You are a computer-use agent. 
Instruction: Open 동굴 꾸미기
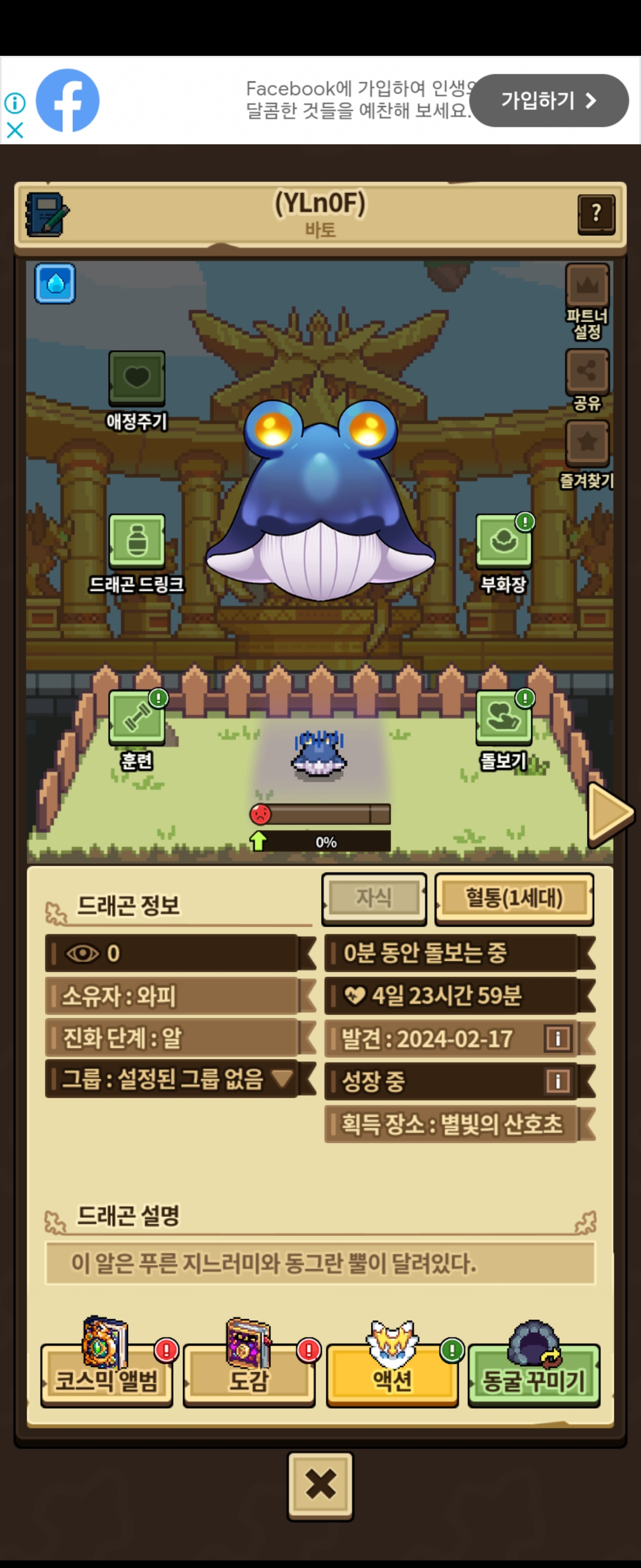pos(534,1379)
